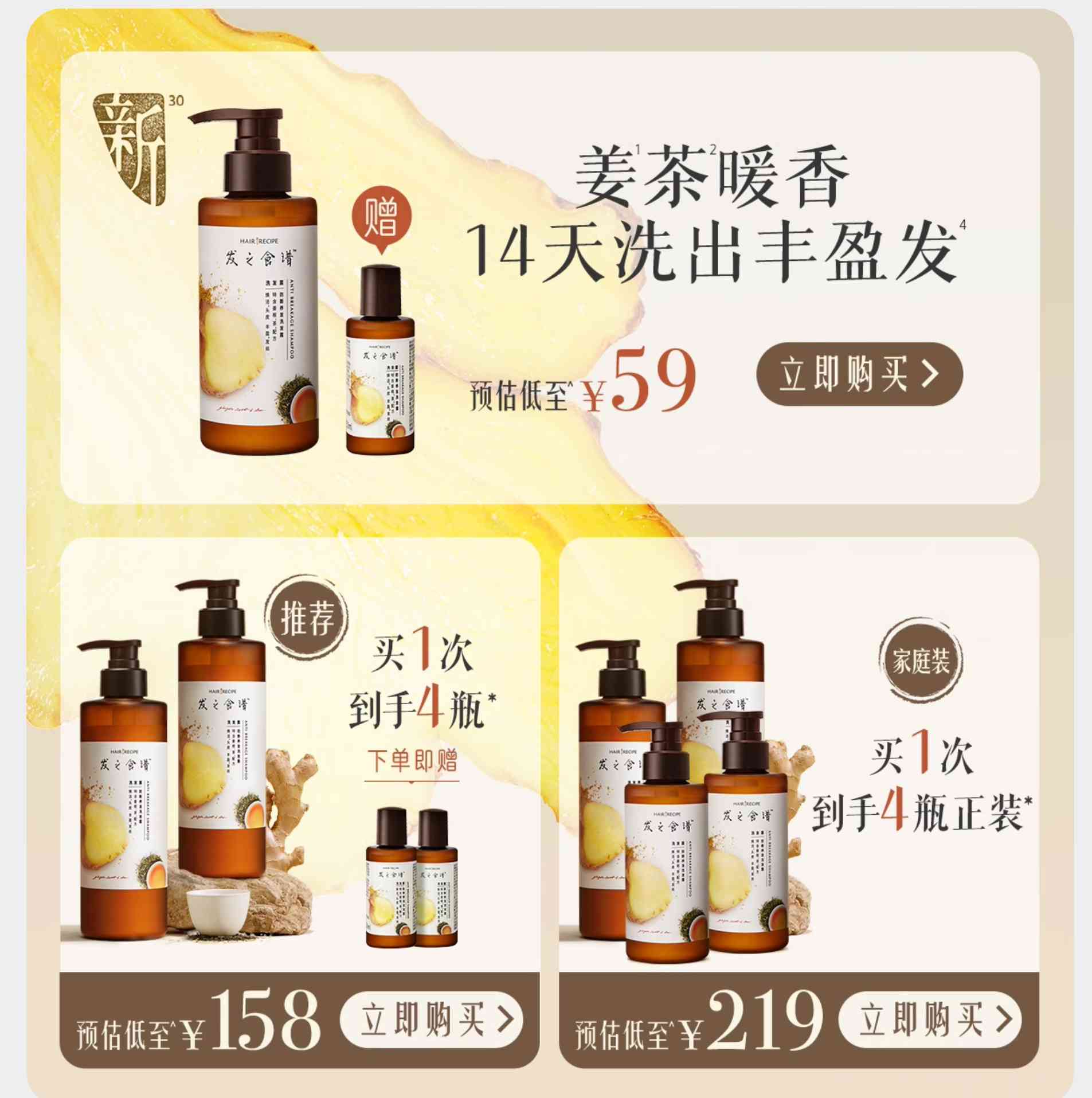
Task: Buy the ¥158 recommended set now
Action: click(431, 1019)
